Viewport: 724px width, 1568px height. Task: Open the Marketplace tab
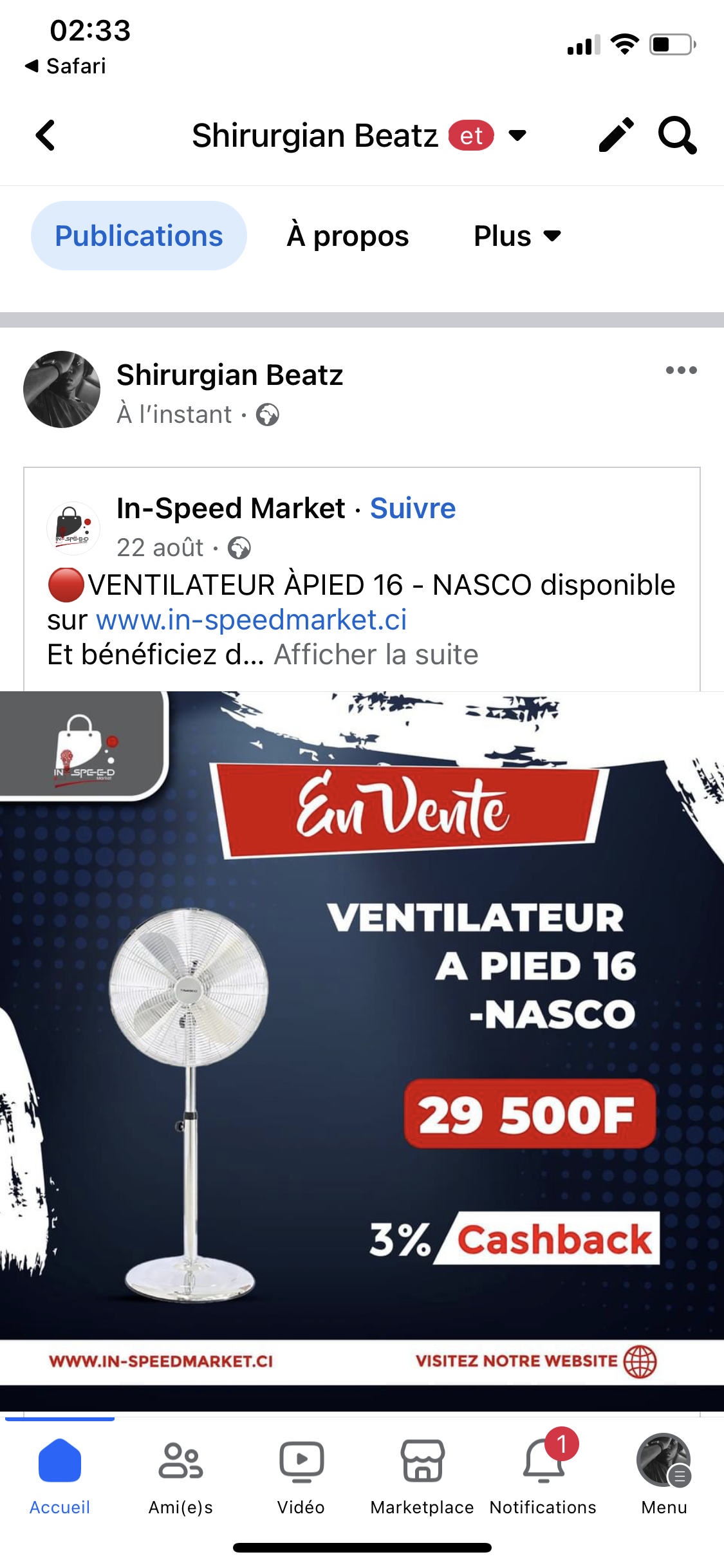422,1473
